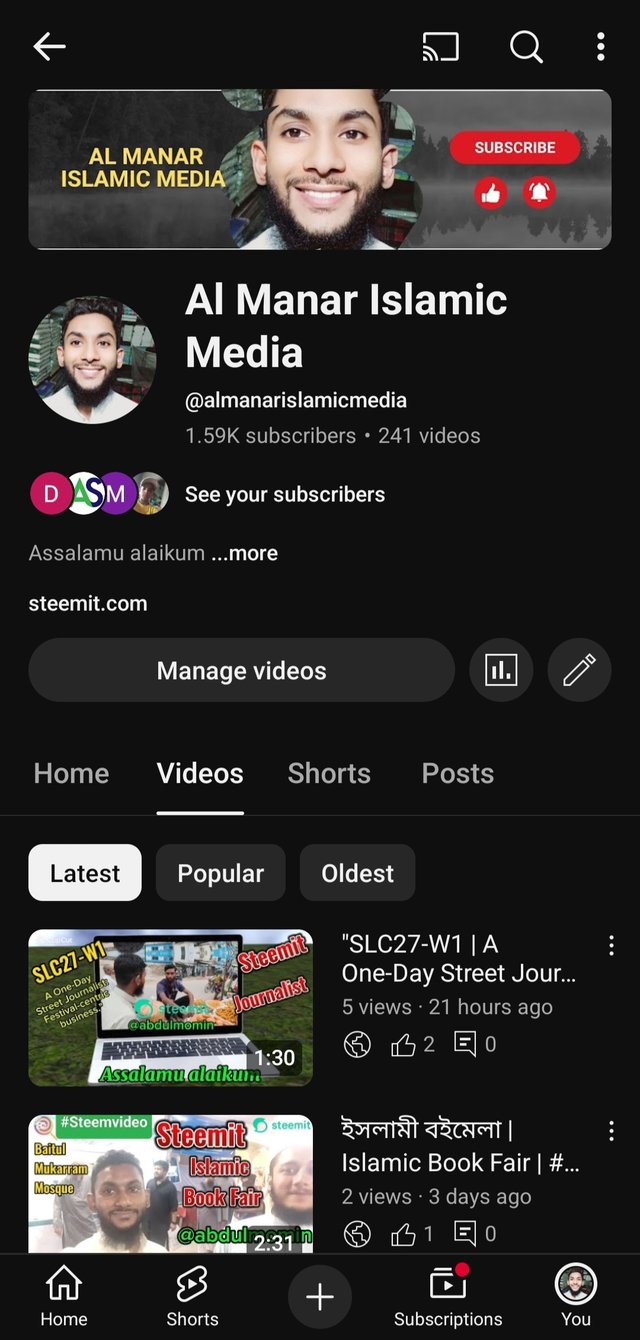Open options for the SLC27-W1 video
The height and width of the screenshot is (1340, 640).
pos(611,946)
